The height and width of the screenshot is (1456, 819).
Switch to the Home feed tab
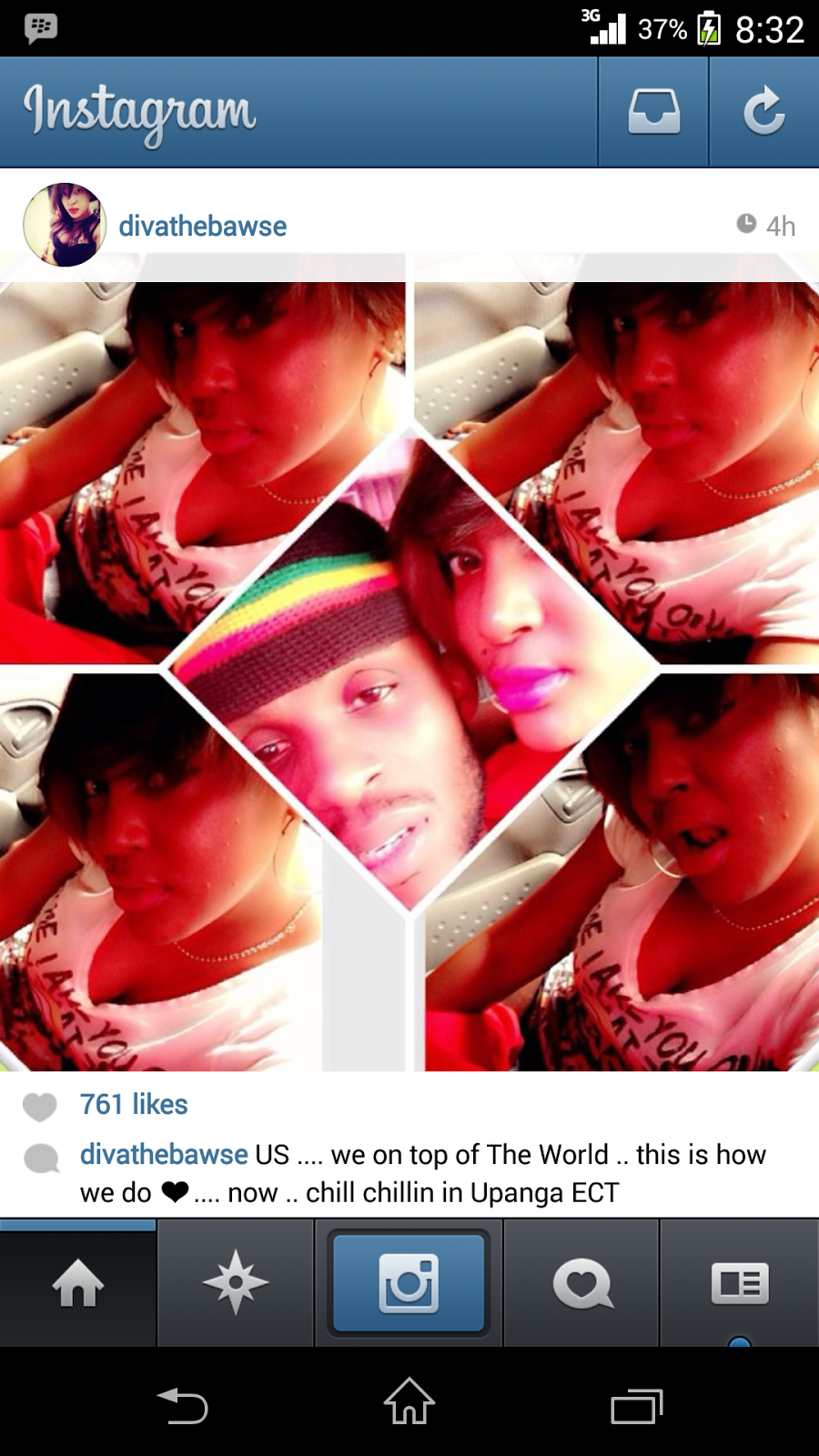tap(78, 1283)
